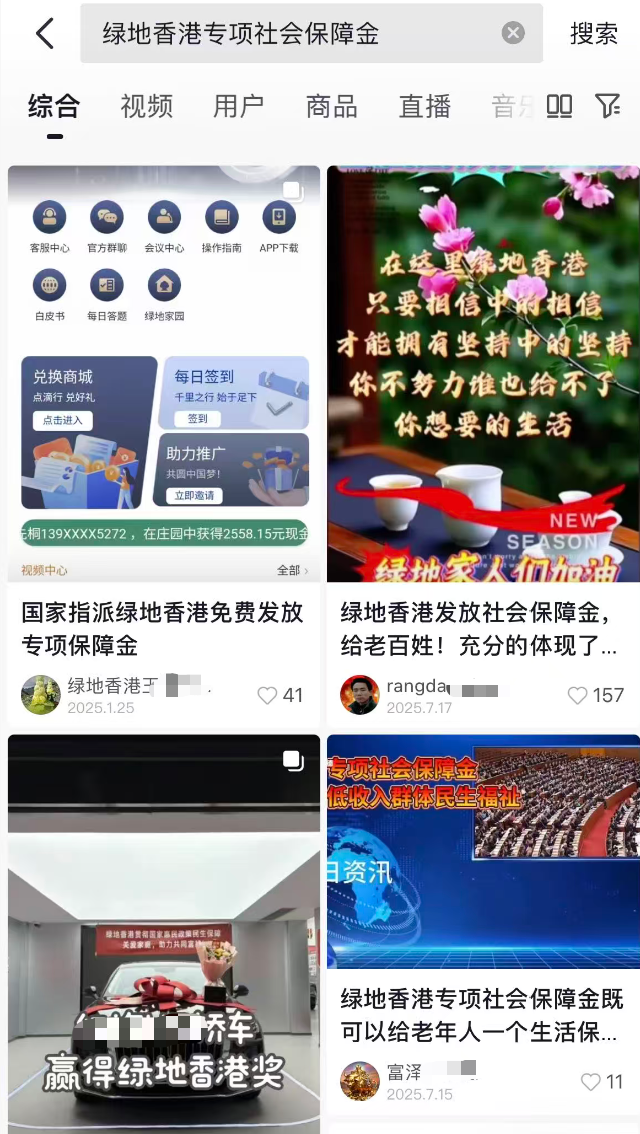Switch to the 视频 tab
This screenshot has height=1134, width=640.
coord(146,106)
